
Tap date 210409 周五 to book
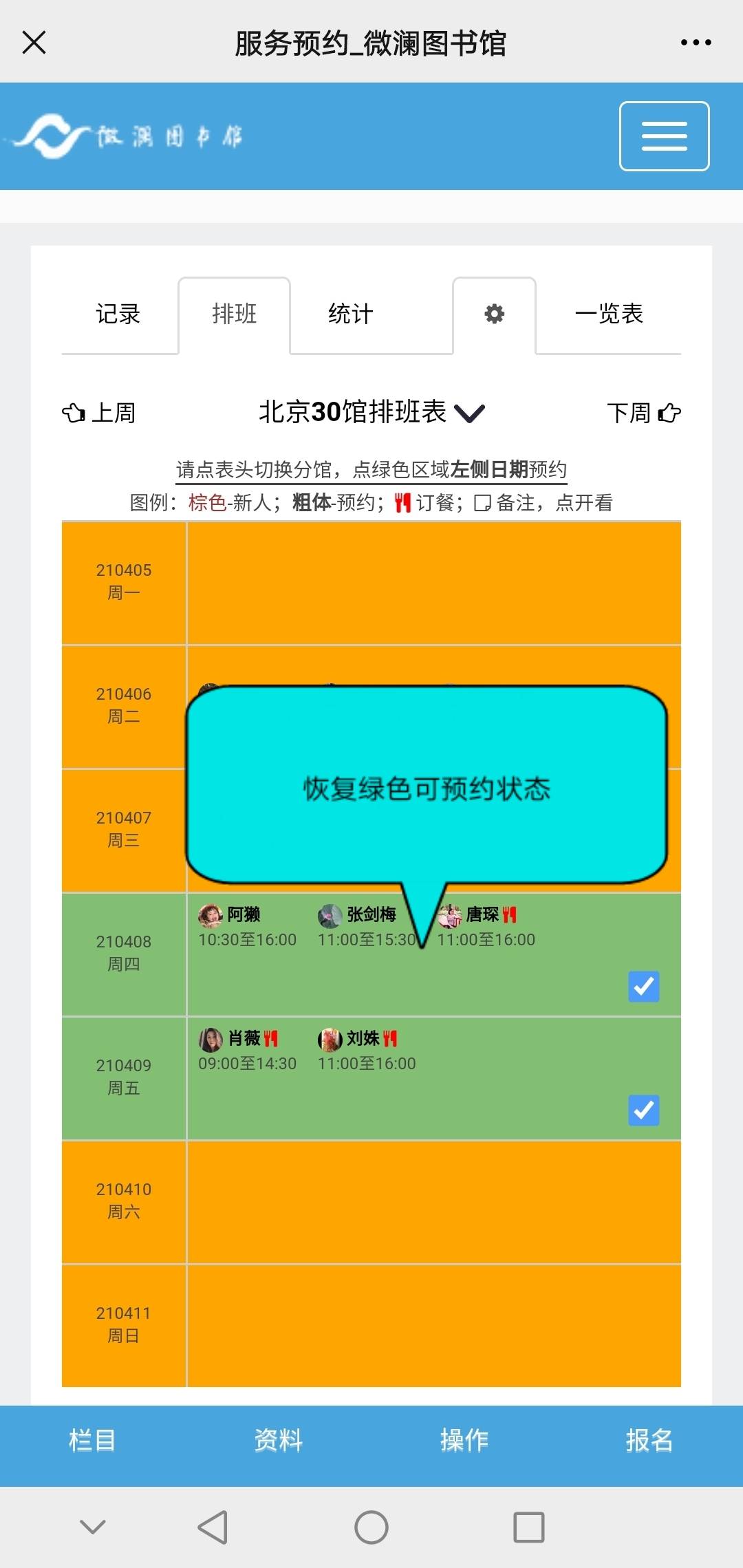click(124, 1077)
